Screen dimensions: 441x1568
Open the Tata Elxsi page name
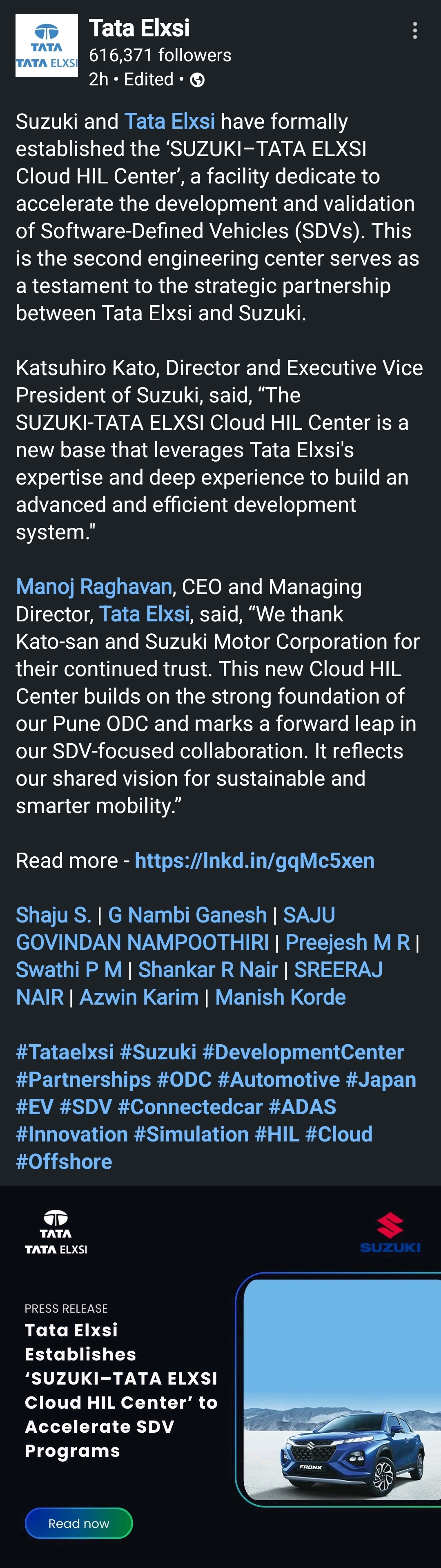click(x=139, y=28)
